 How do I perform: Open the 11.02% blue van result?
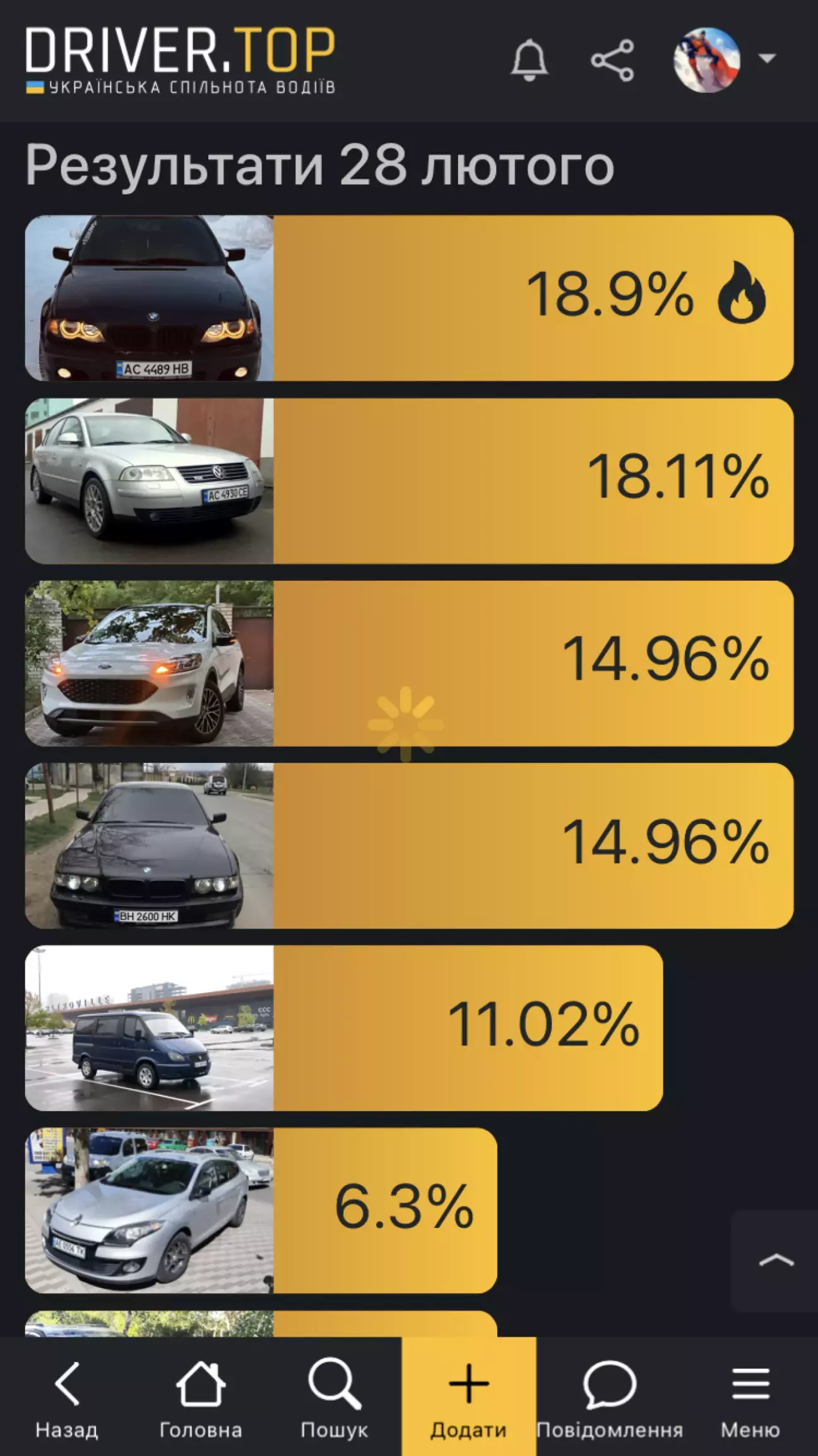click(344, 1028)
